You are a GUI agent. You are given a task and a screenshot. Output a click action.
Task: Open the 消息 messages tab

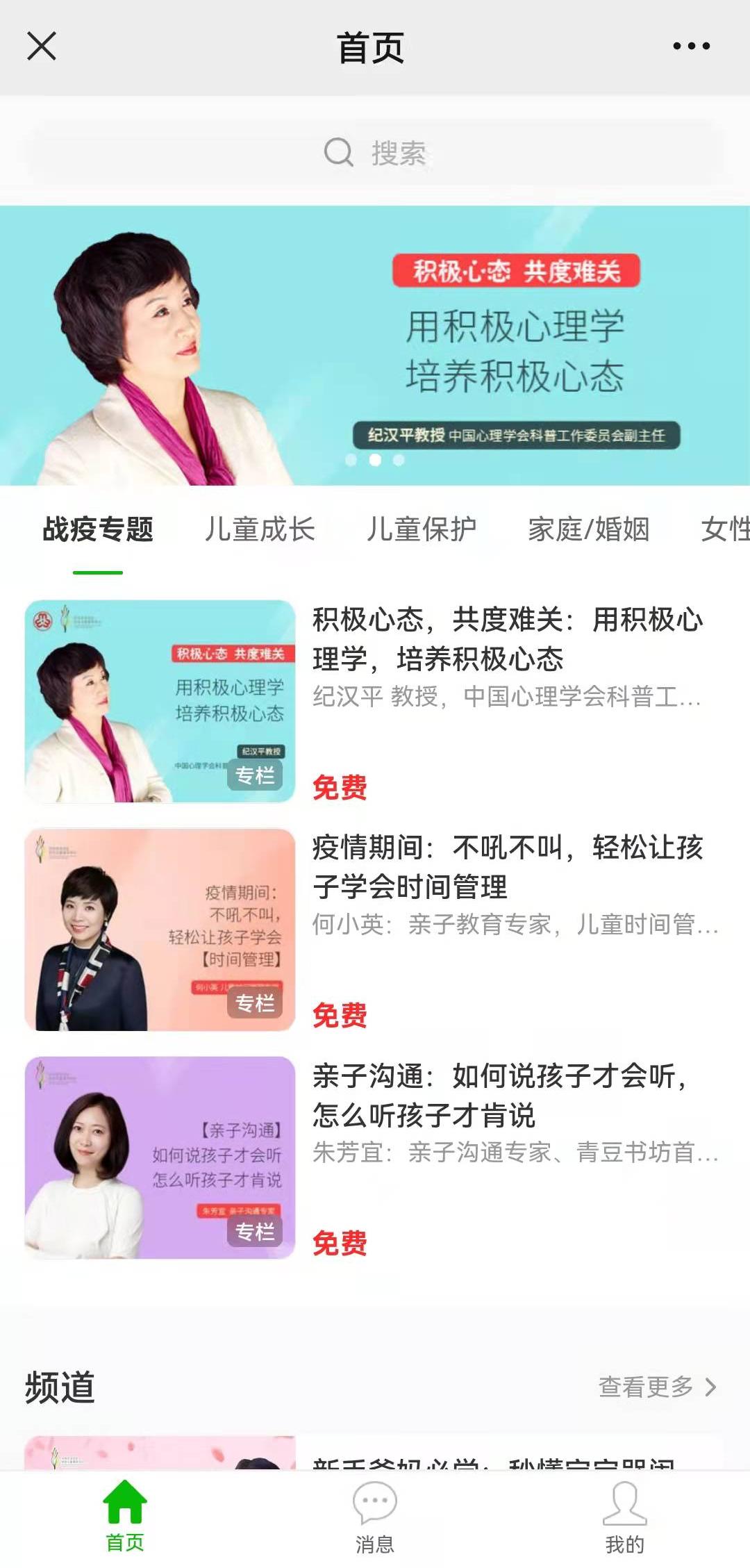(375, 1517)
